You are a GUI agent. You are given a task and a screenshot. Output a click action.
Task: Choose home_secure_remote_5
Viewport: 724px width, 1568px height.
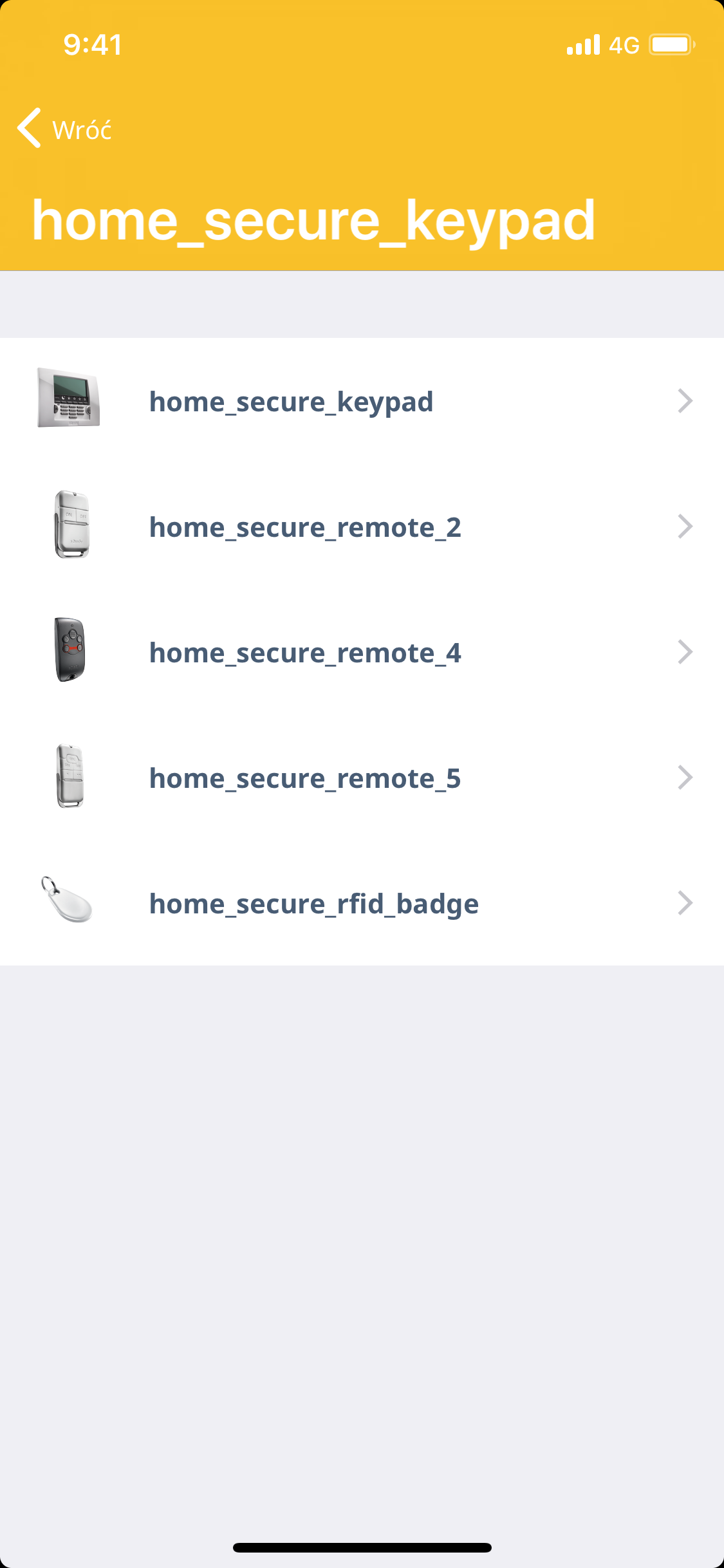pyautogui.click(x=360, y=778)
